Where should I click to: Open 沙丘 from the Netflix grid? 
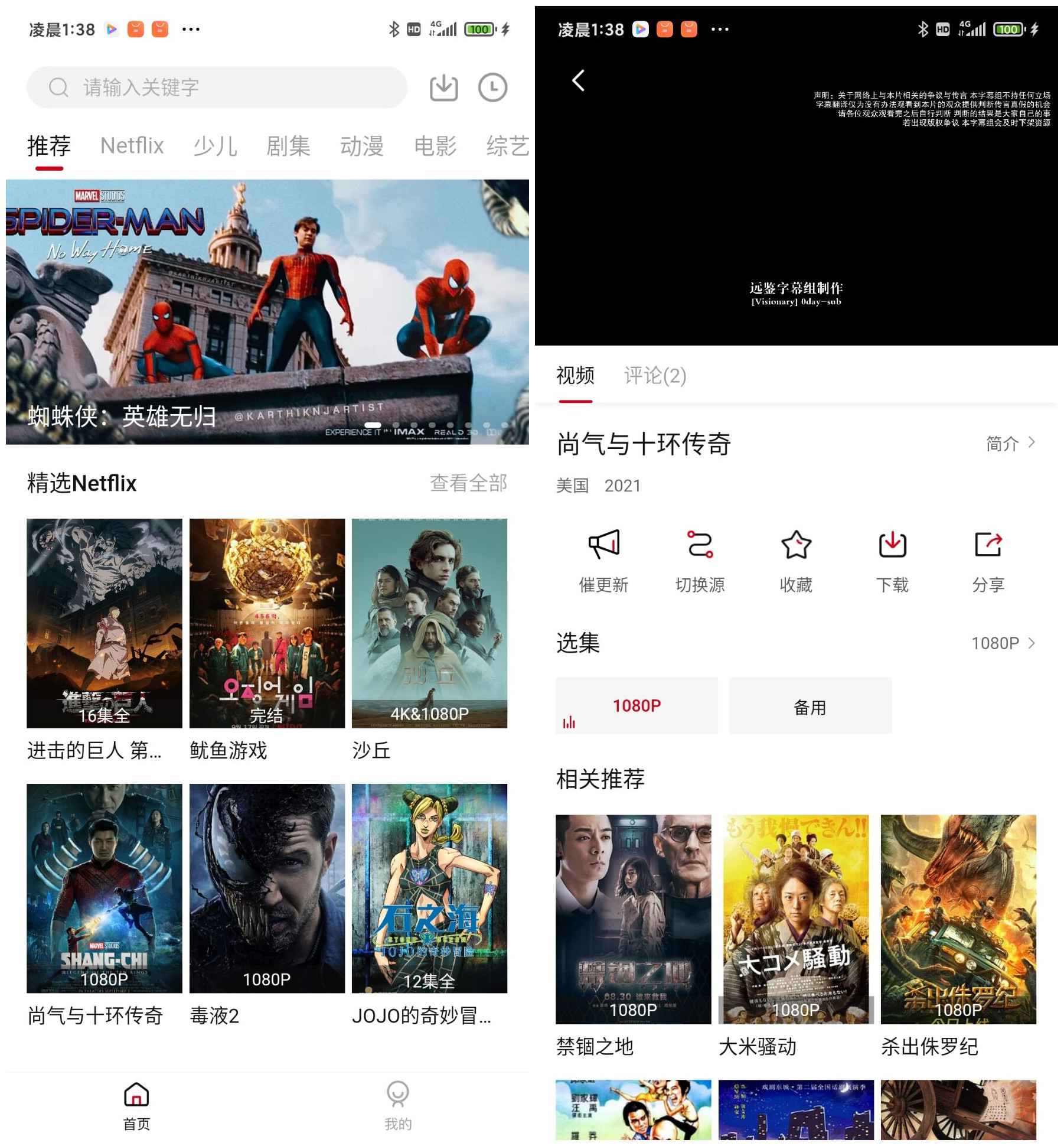pyautogui.click(x=429, y=623)
